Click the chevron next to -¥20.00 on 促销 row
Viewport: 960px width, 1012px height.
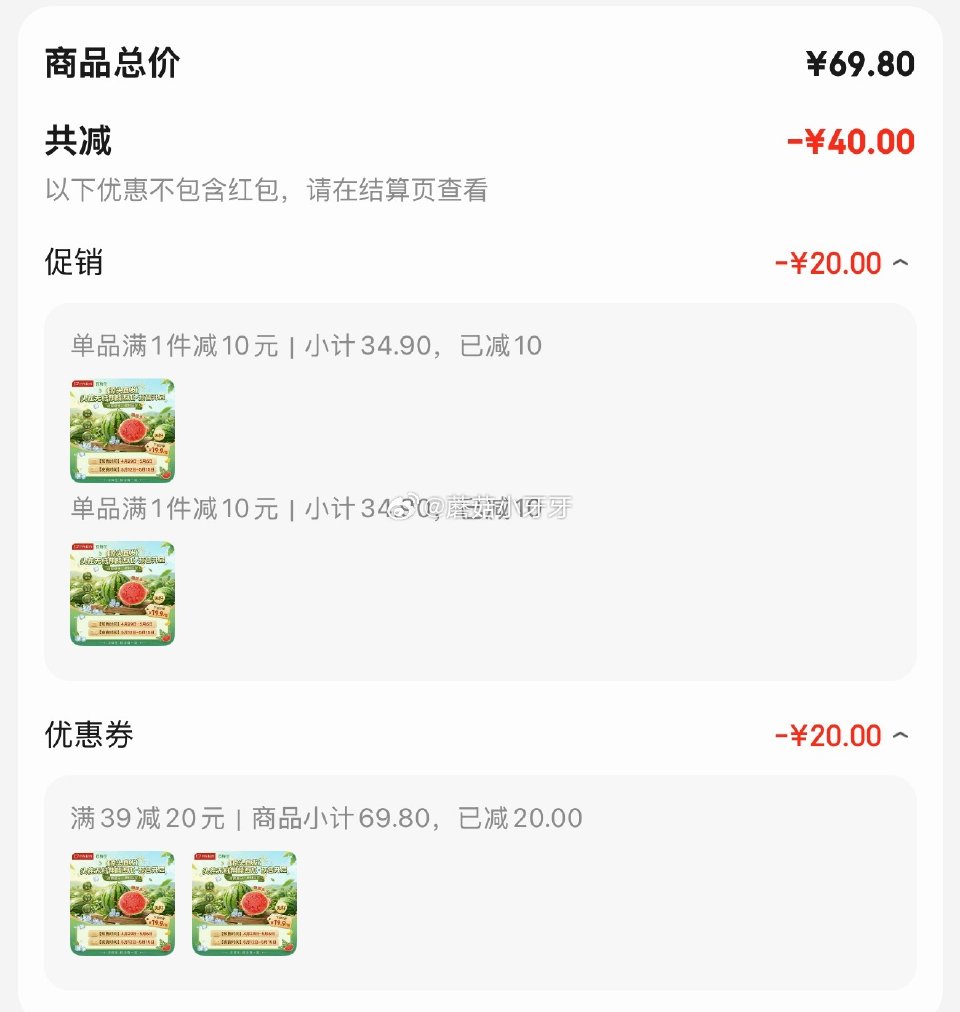(x=899, y=262)
